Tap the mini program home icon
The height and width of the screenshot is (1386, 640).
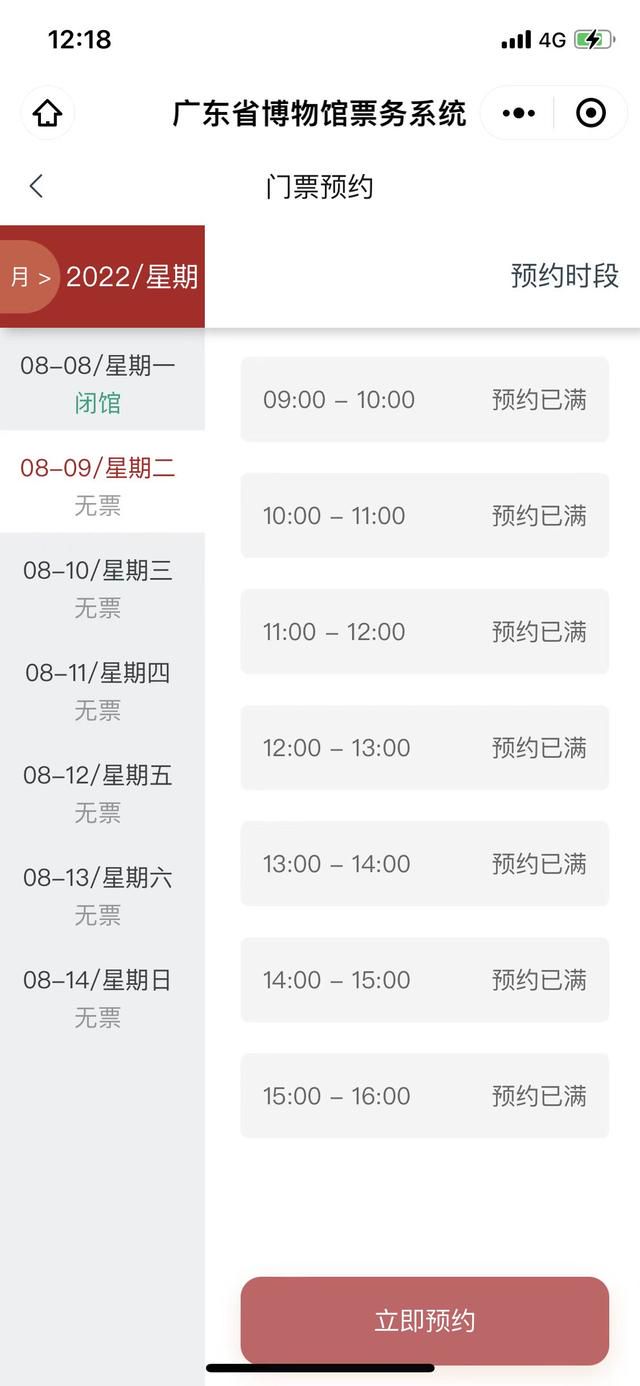tap(47, 113)
